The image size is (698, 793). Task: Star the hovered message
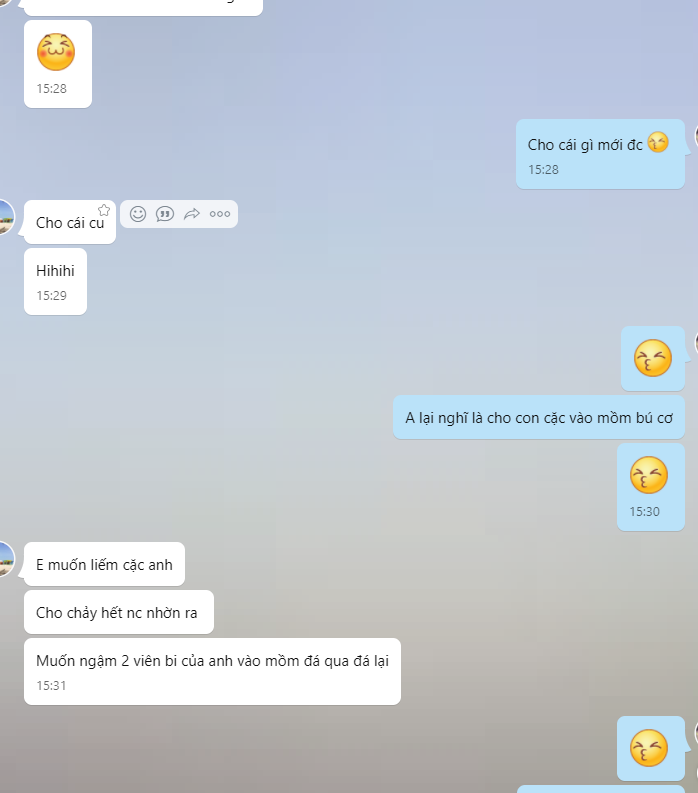point(104,210)
